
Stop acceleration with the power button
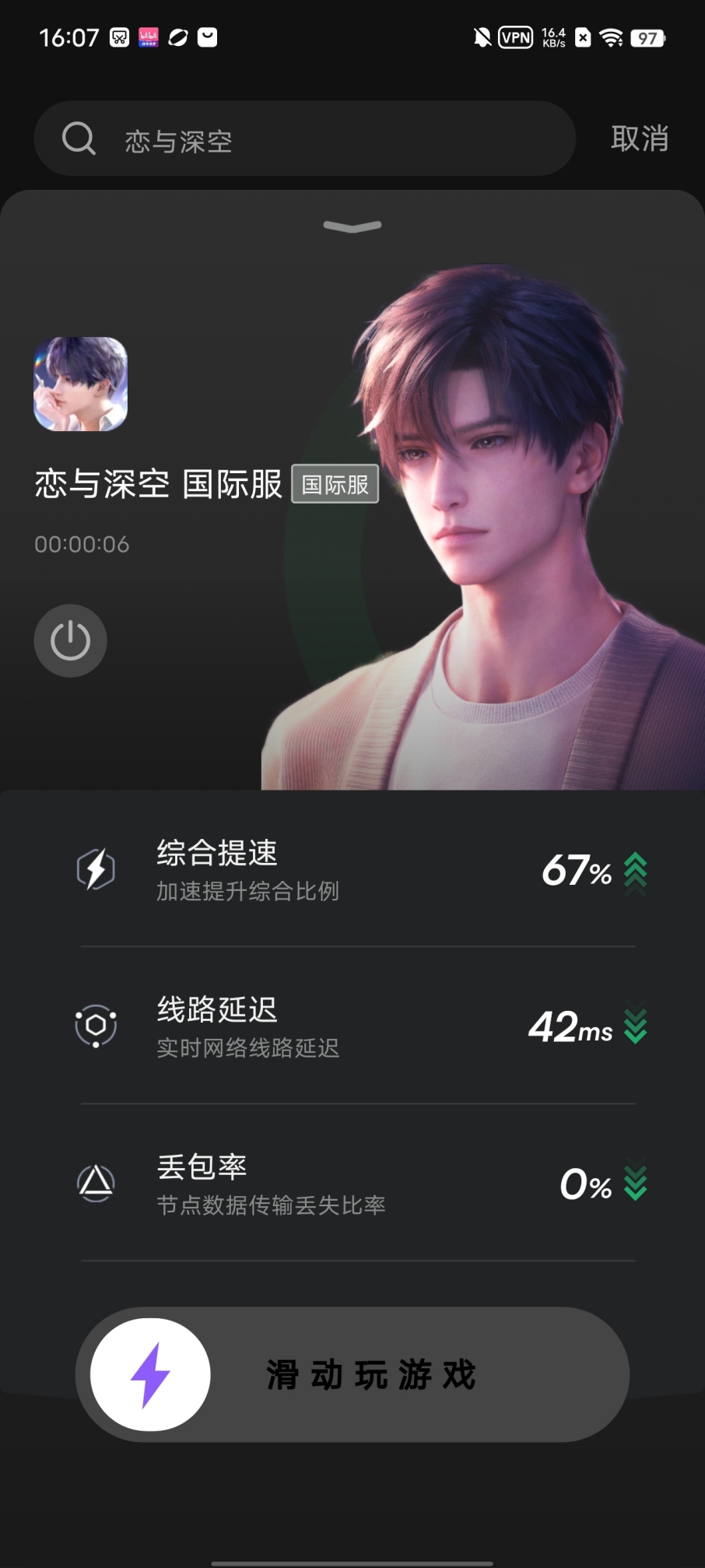71,640
